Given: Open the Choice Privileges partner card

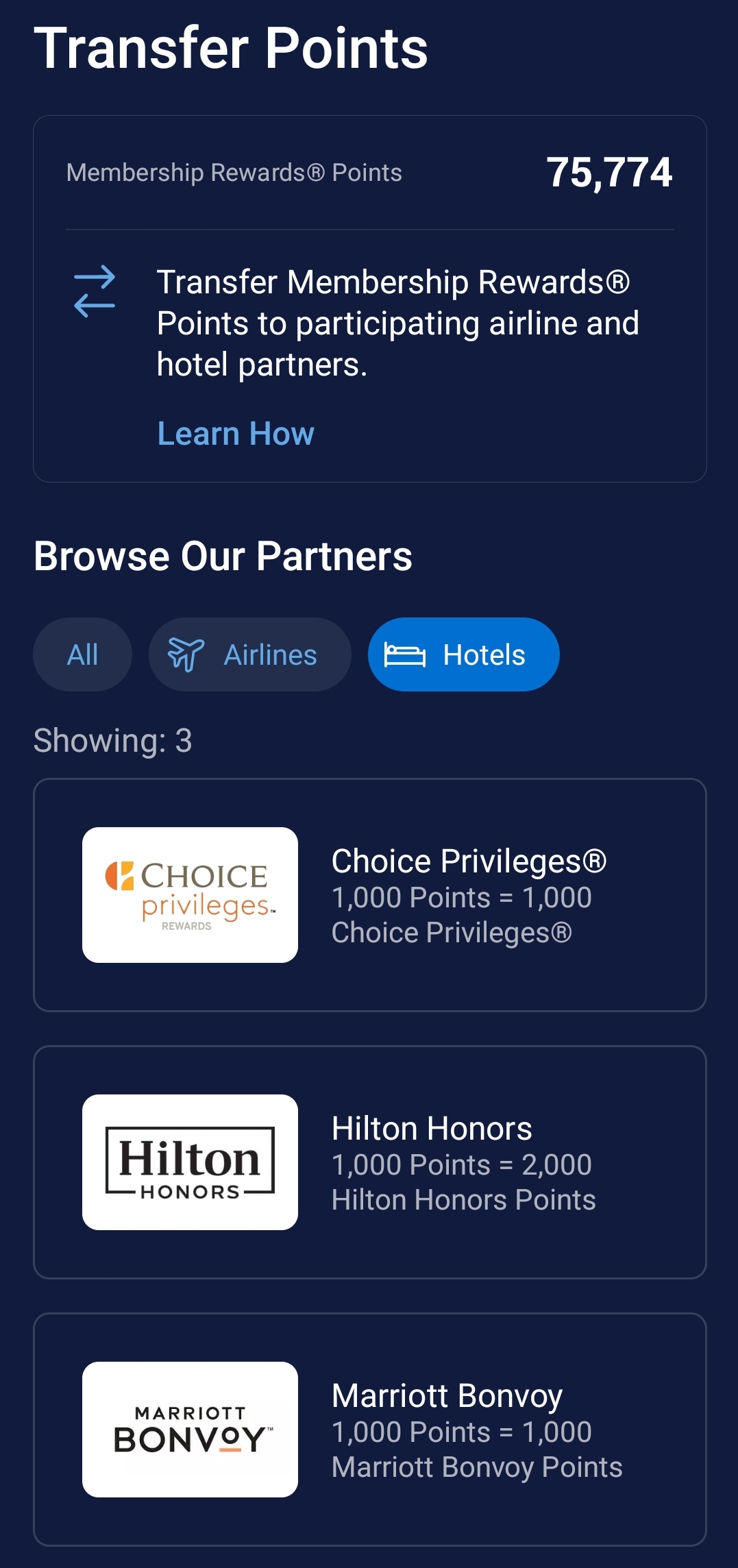Looking at the screenshot, I should pos(370,895).
